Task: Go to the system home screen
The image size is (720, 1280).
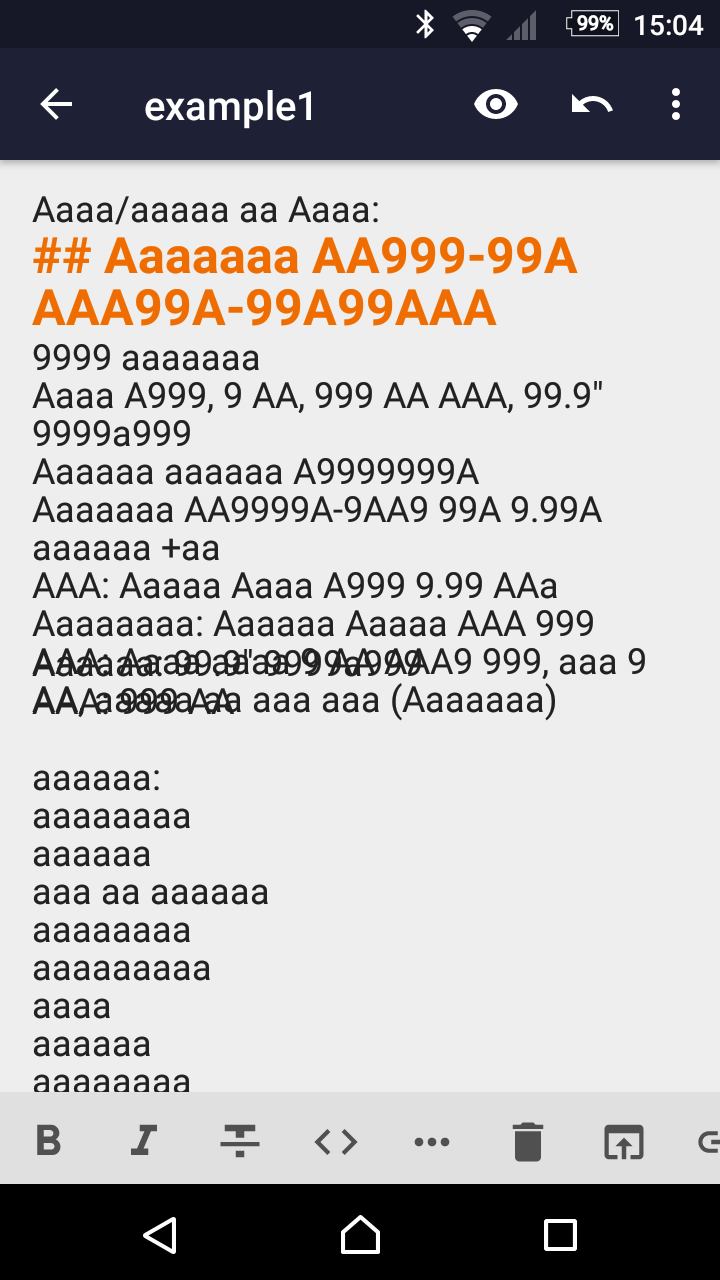Action: (360, 1235)
